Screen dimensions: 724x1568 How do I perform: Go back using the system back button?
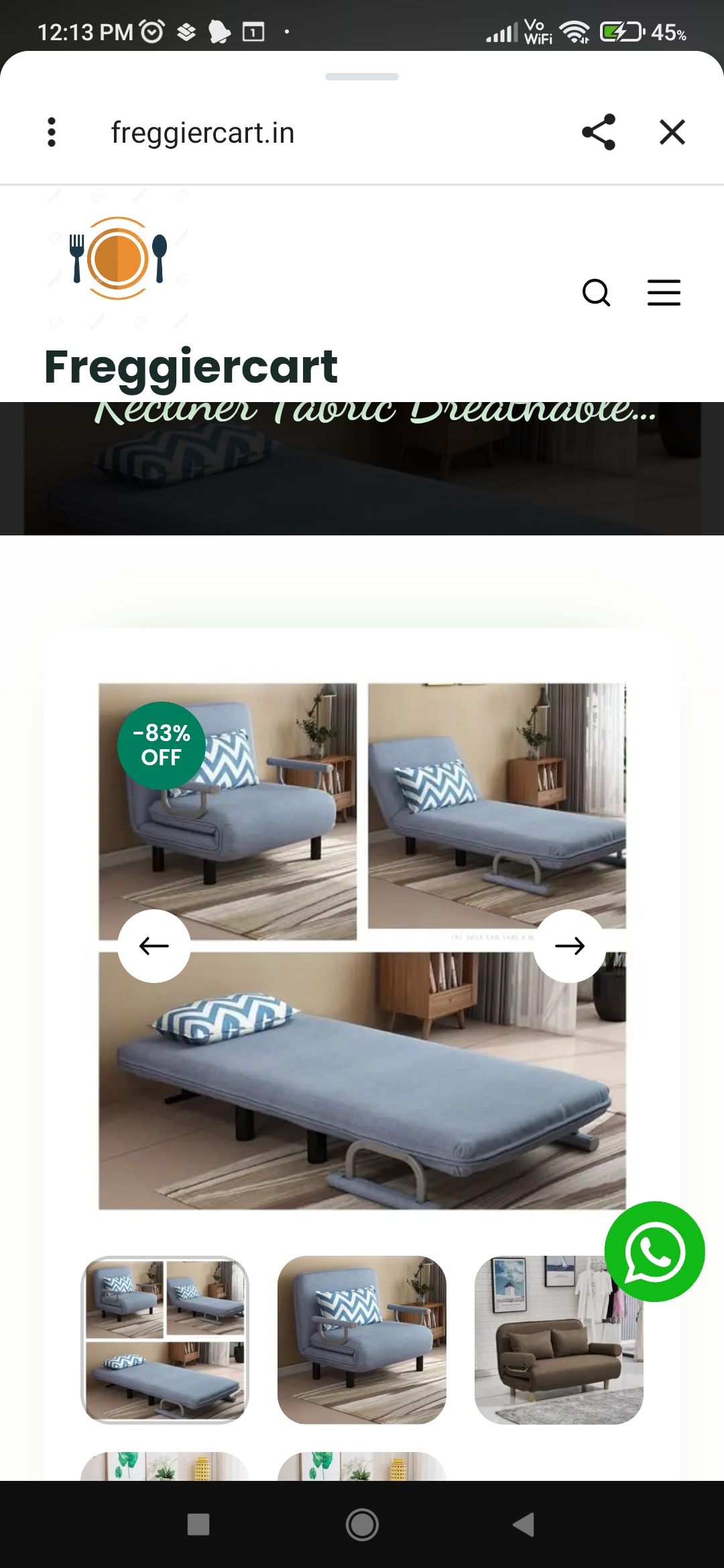tap(524, 1524)
